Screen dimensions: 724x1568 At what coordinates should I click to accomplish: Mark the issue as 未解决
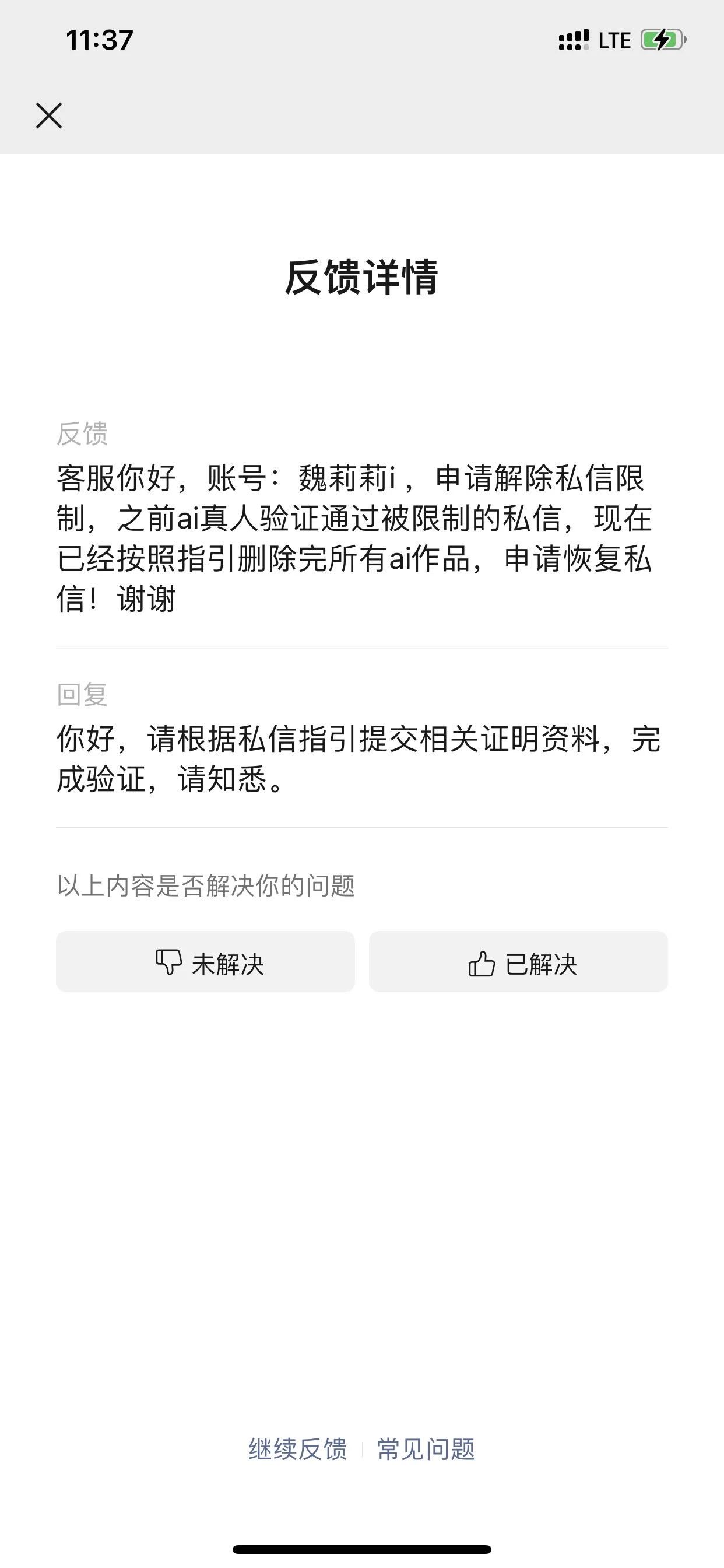coord(206,961)
